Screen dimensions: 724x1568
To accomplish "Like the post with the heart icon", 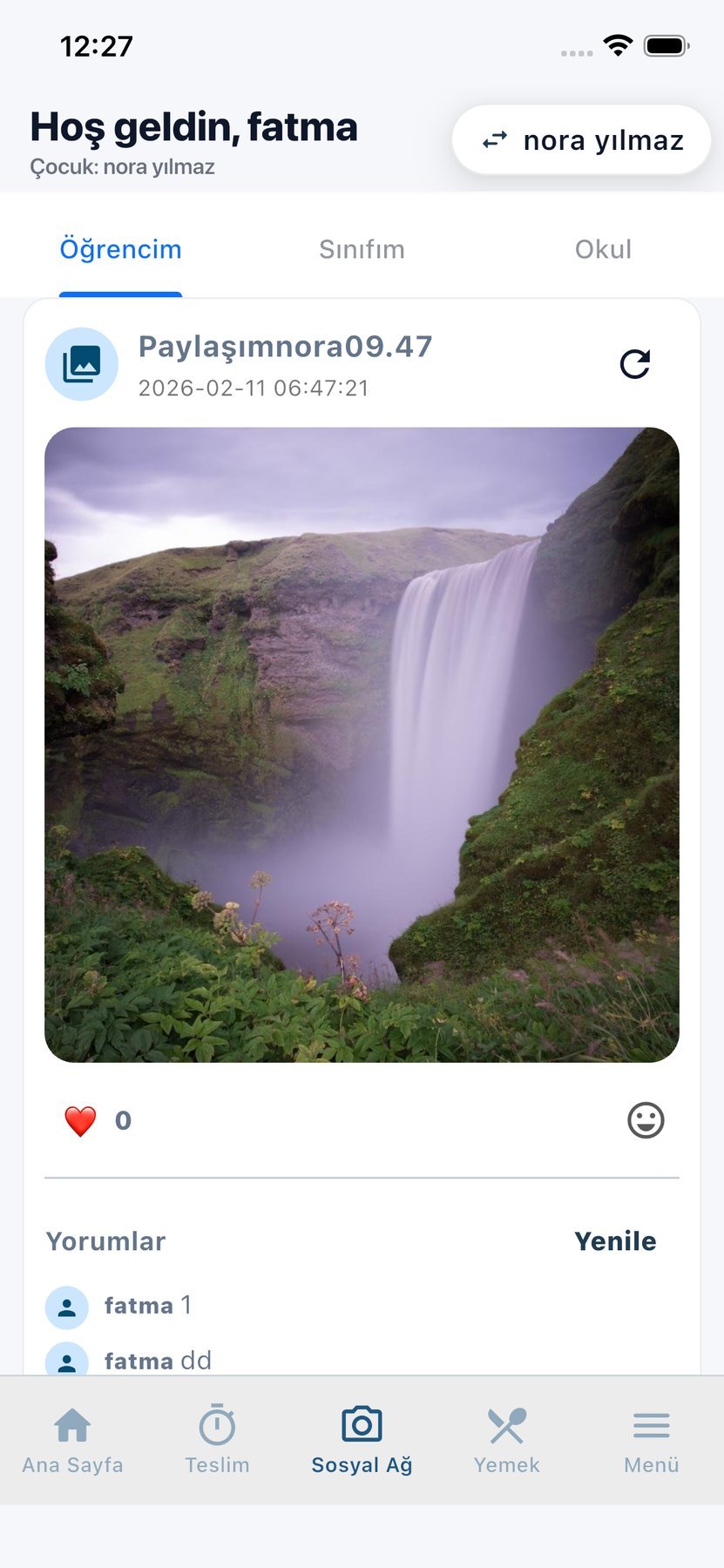I will [x=80, y=1121].
